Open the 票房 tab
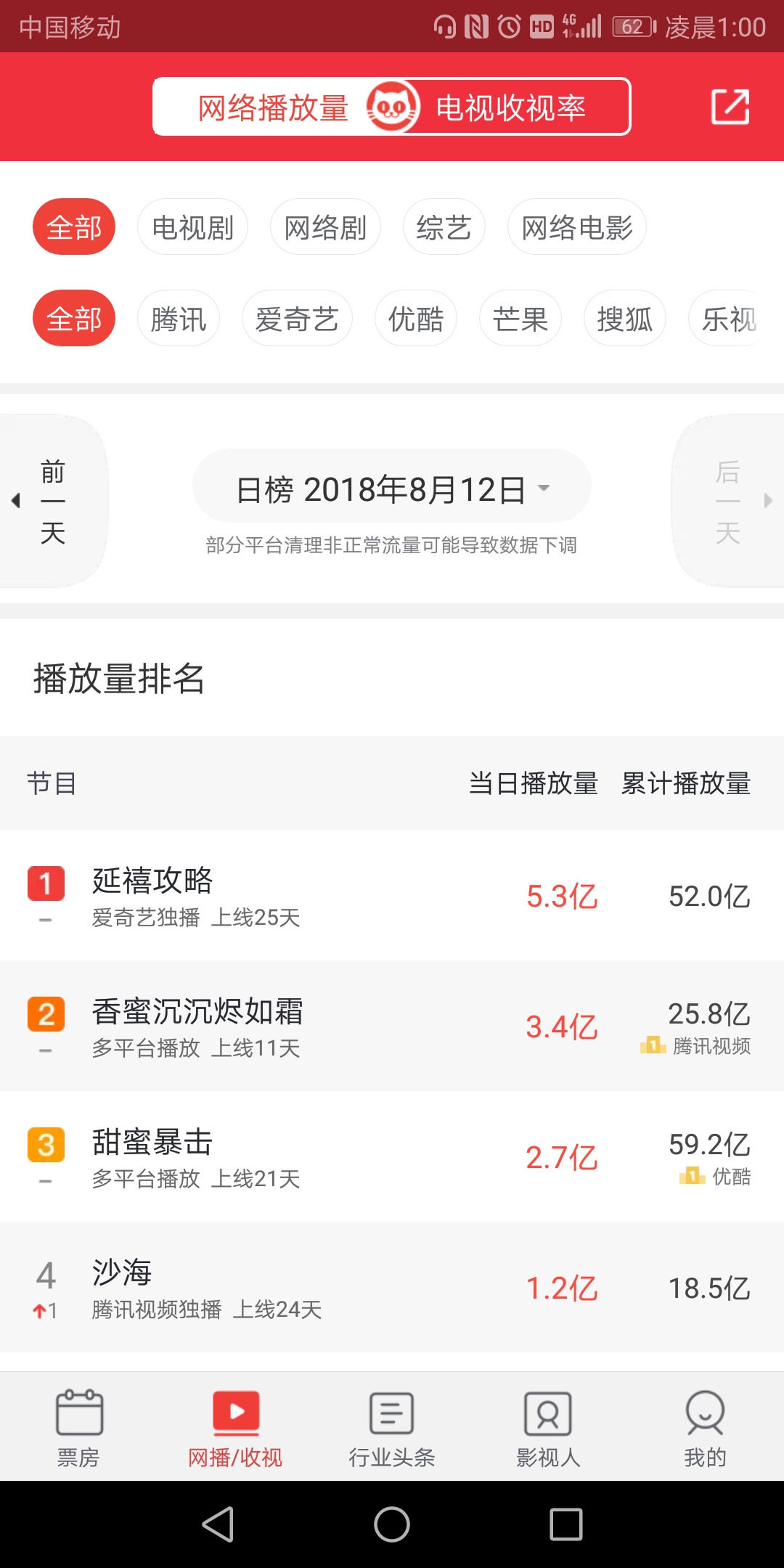The width and height of the screenshot is (784, 1568). (x=78, y=1427)
